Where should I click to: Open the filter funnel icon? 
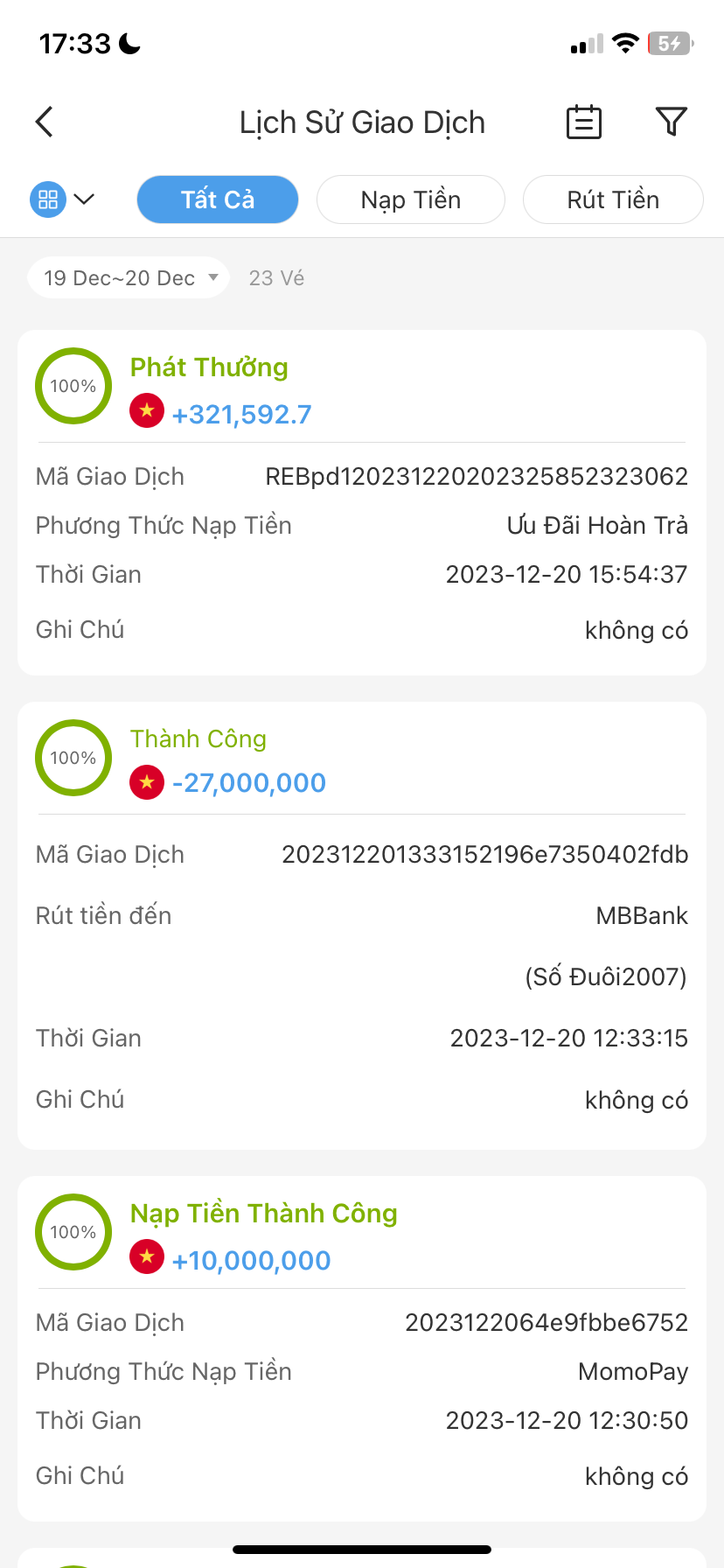[x=671, y=122]
